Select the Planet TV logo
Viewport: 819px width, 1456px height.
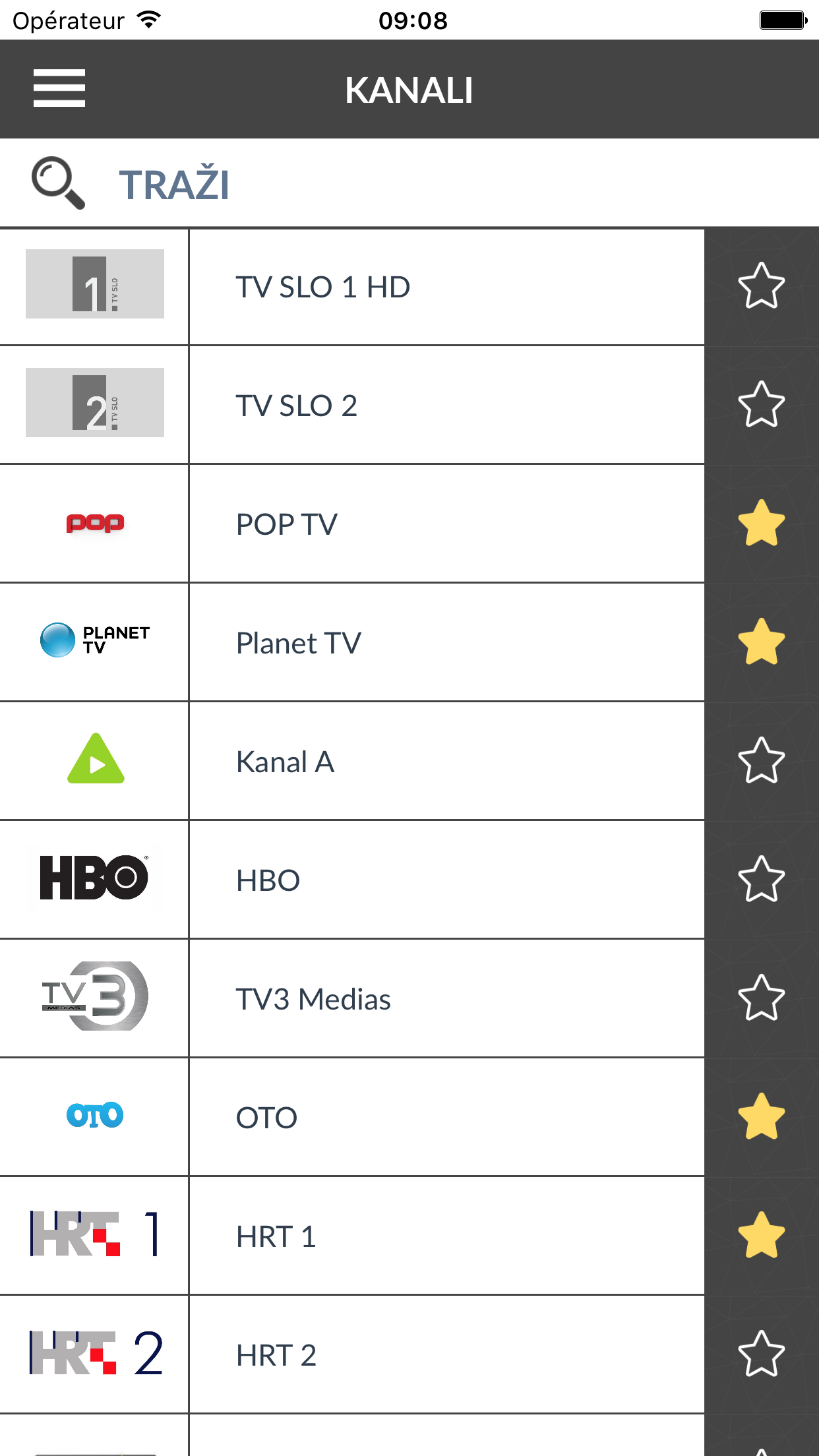[x=94, y=641]
